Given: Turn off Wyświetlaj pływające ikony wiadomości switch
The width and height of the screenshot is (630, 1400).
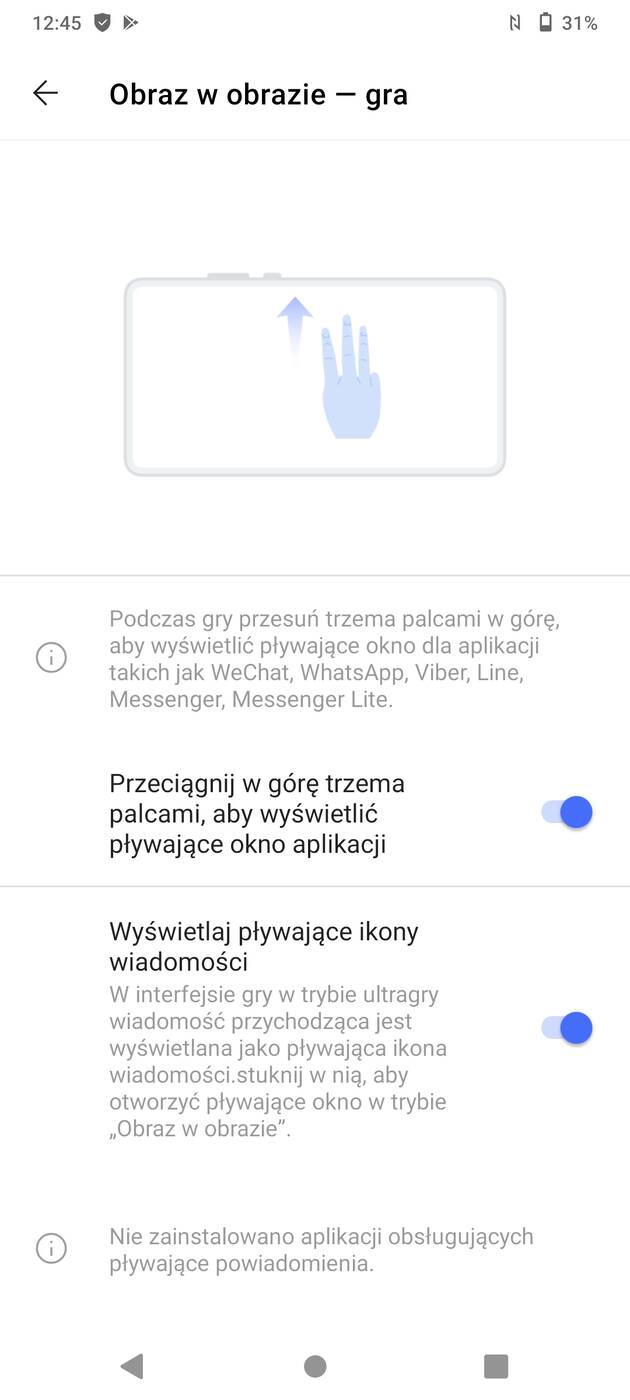Looking at the screenshot, I should (x=567, y=1027).
